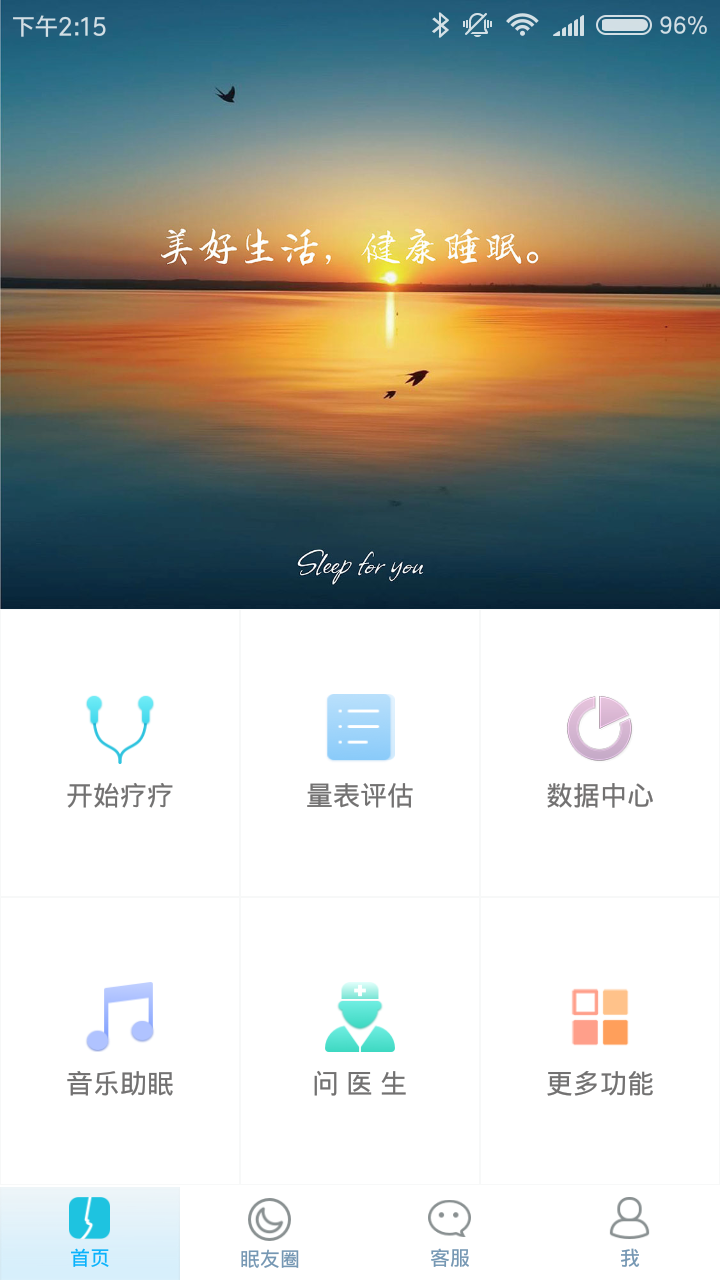The width and height of the screenshot is (720, 1280).
Task: Switch to the 眠友圈 community tab
Action: pyautogui.click(x=270, y=1233)
